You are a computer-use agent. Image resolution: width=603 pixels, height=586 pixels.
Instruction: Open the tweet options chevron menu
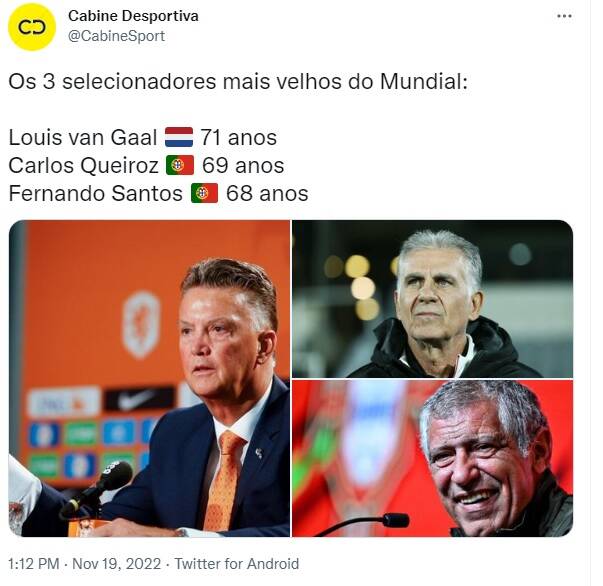click(x=565, y=17)
